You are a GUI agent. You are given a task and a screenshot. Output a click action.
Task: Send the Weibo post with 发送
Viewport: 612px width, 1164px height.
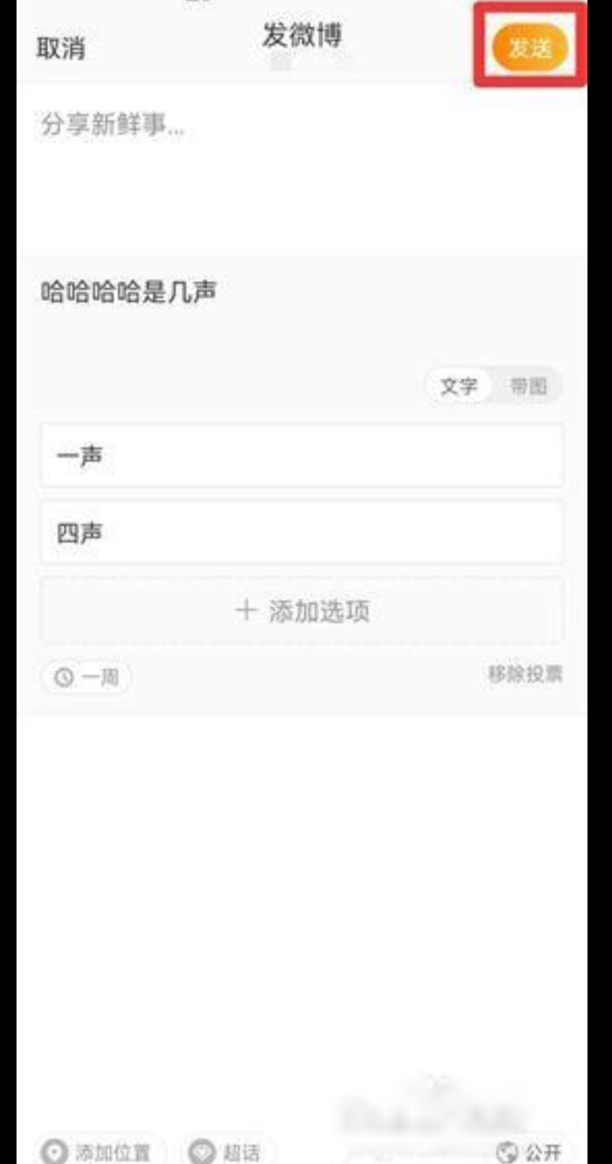pos(530,47)
